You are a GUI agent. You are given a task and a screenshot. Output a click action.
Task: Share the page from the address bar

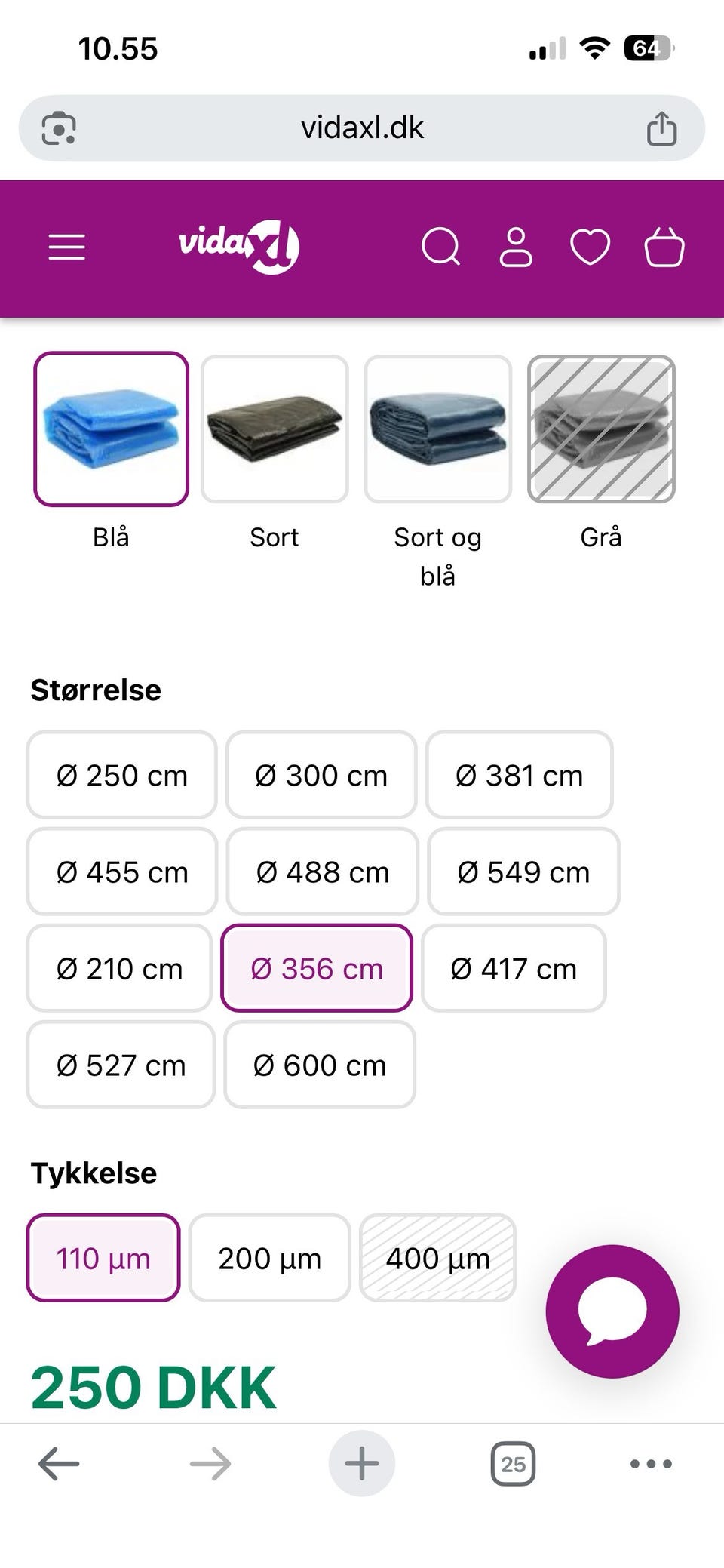click(661, 128)
